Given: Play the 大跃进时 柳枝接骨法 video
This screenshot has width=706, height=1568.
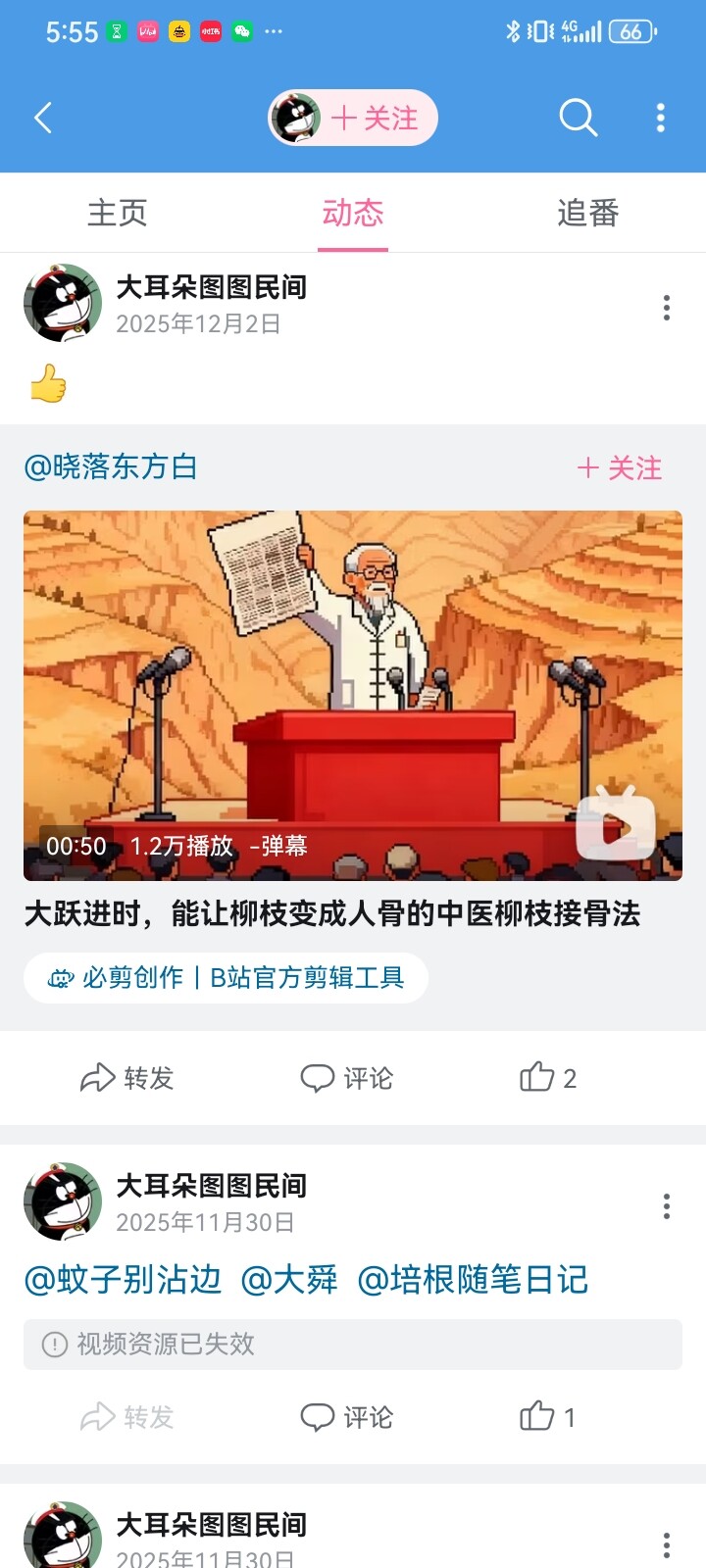Looking at the screenshot, I should [x=353, y=695].
